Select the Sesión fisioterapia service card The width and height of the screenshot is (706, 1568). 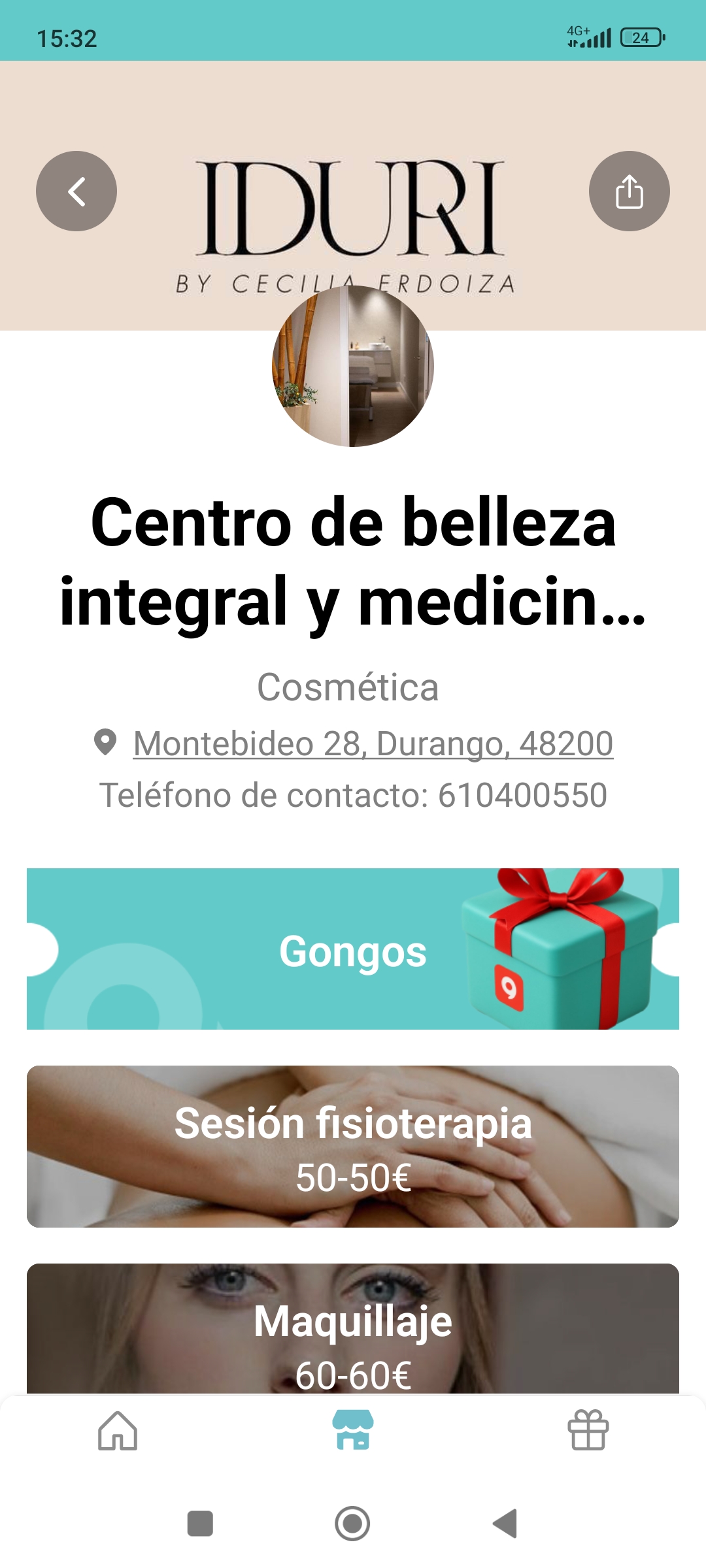(353, 1147)
